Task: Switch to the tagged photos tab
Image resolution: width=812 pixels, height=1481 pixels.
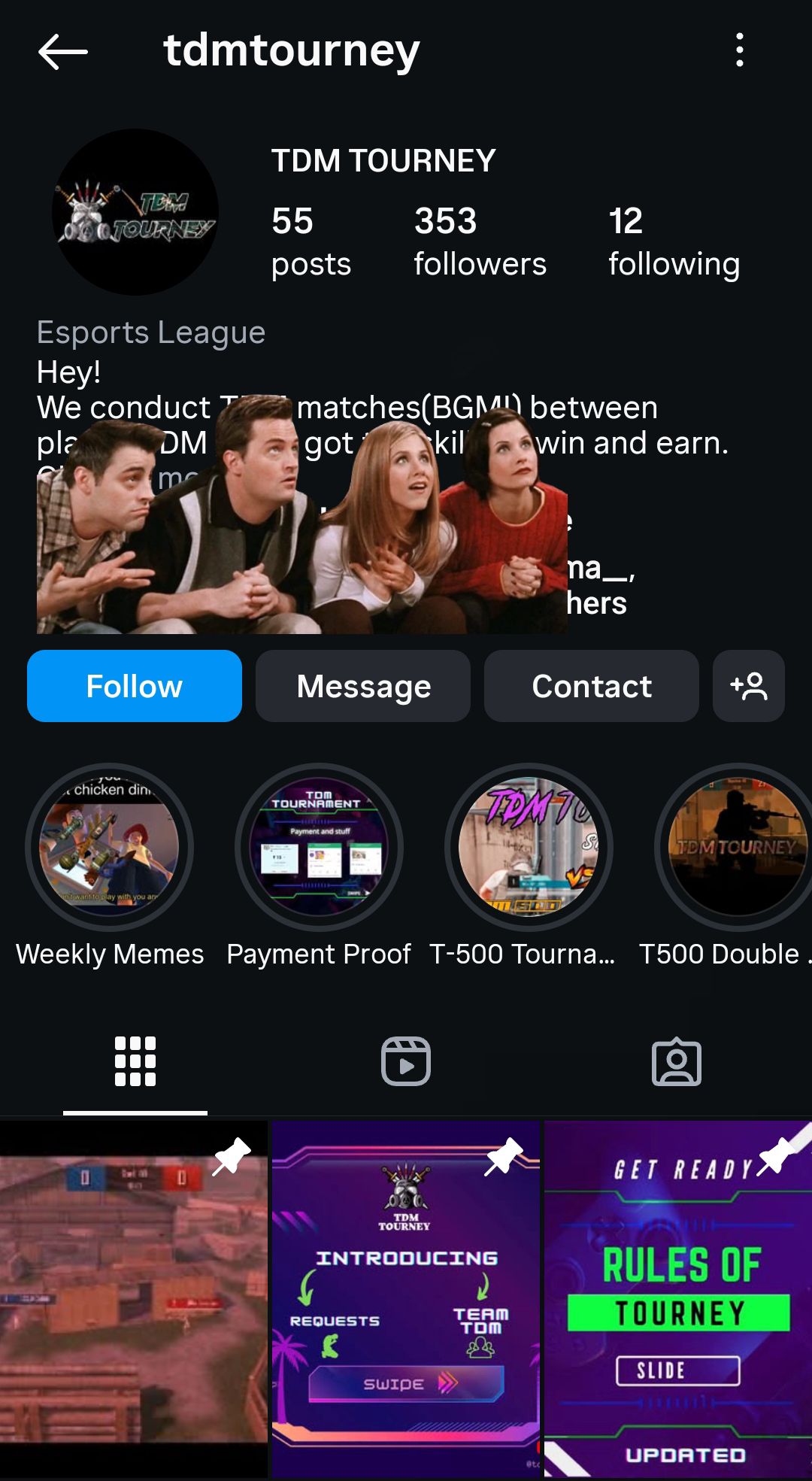Action: [x=677, y=1061]
